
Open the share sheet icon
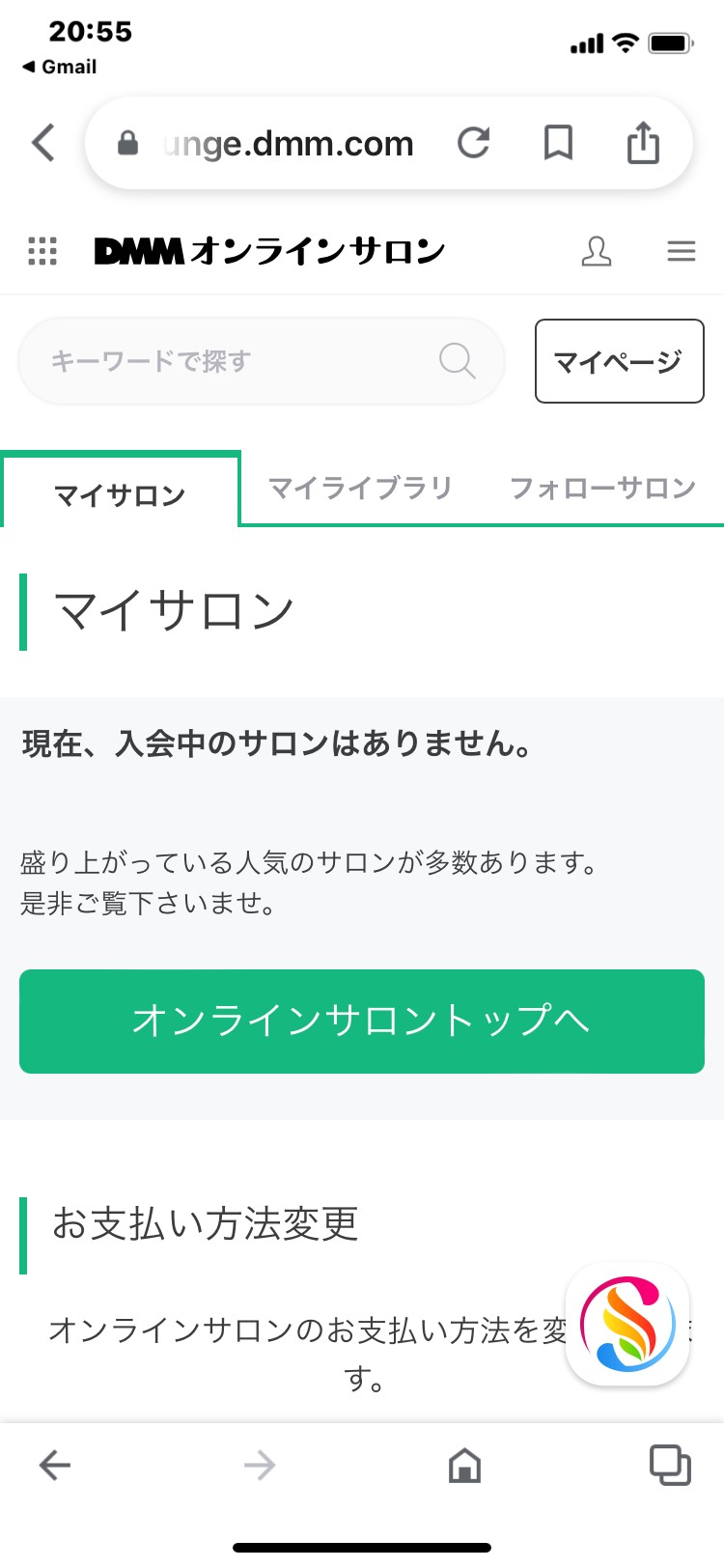click(x=643, y=143)
